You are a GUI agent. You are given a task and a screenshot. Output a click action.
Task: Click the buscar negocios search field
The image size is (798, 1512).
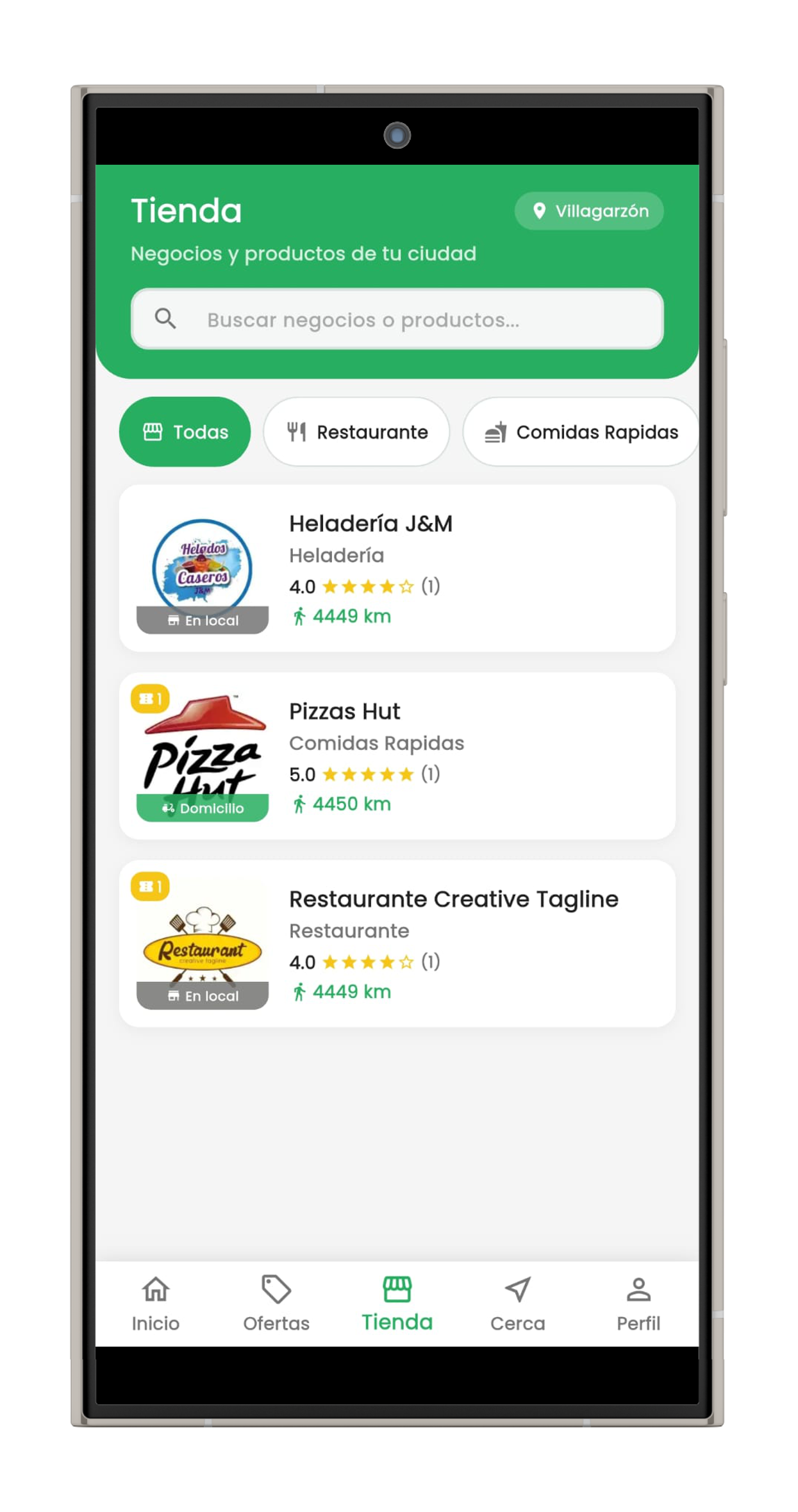coord(399,319)
